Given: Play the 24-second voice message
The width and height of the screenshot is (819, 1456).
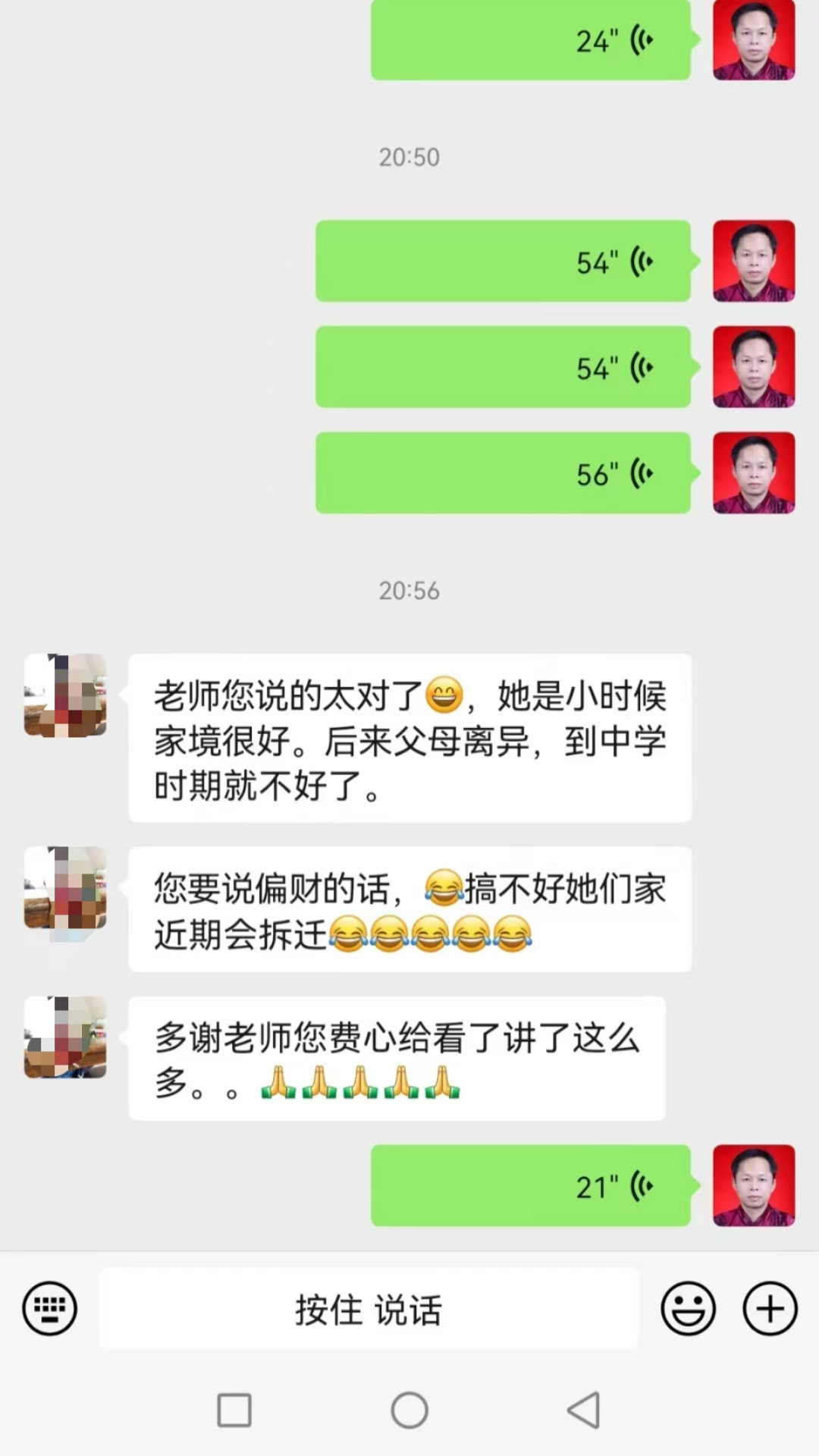Looking at the screenshot, I should click(x=531, y=39).
